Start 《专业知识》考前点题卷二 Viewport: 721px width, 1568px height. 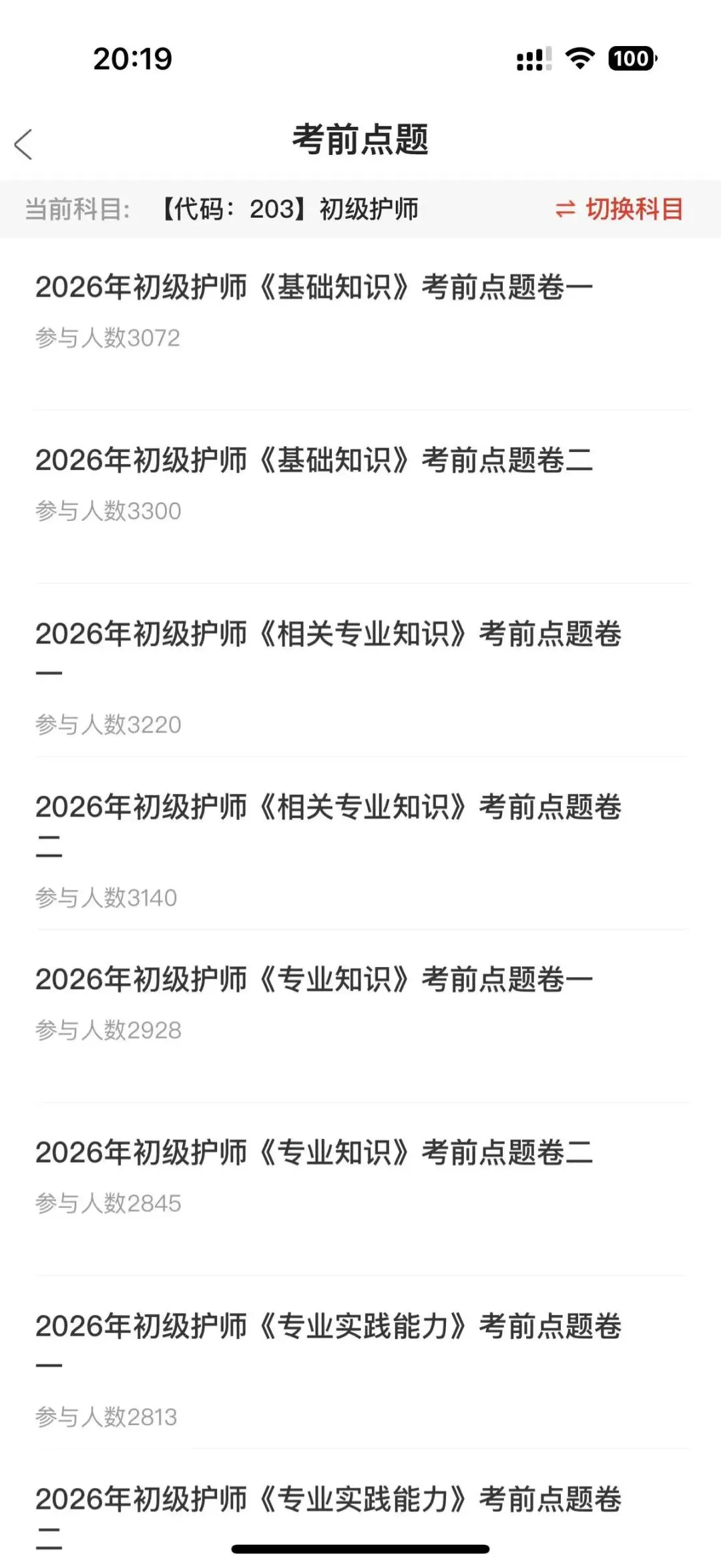[314, 1153]
